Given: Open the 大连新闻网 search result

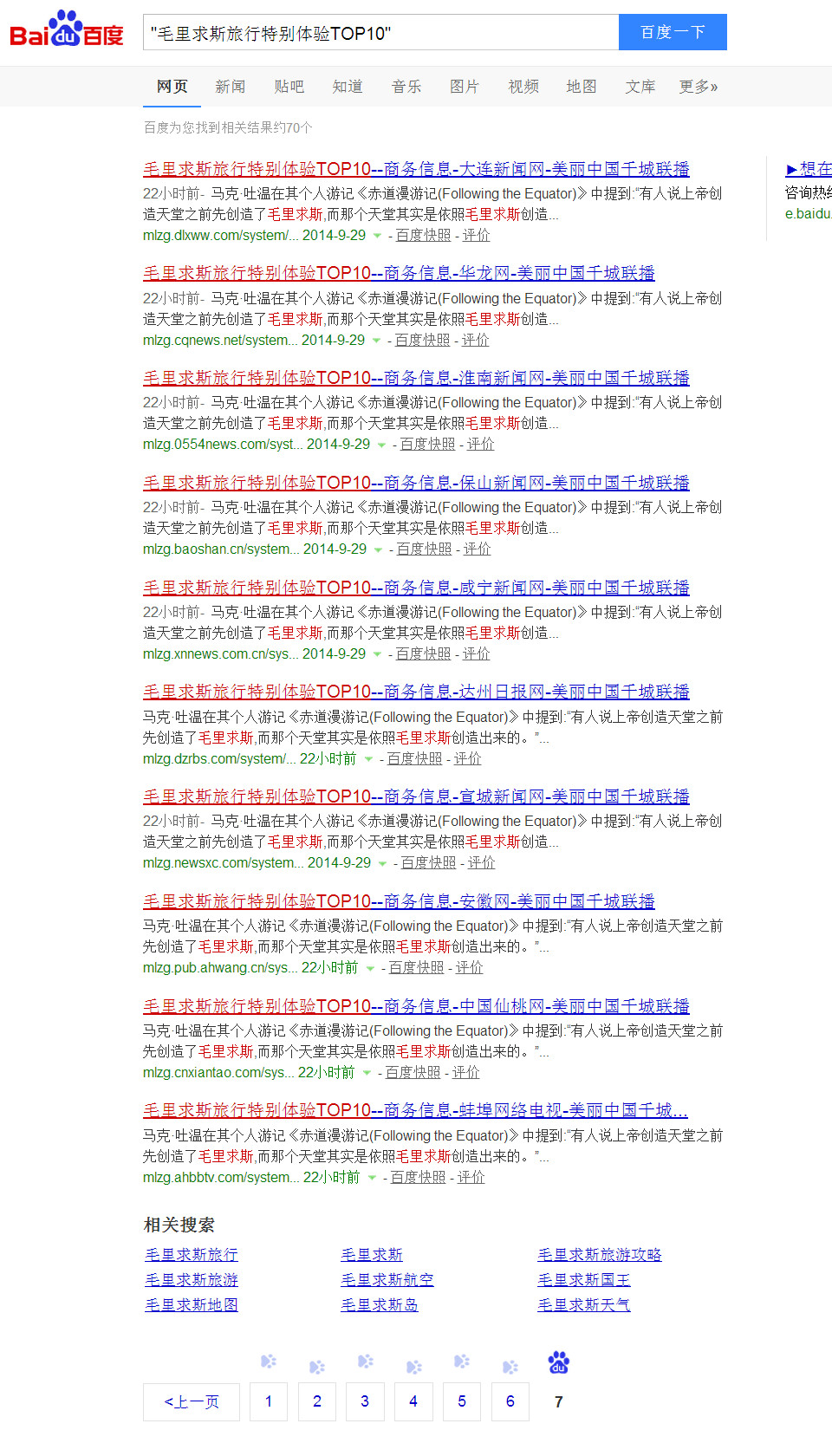Looking at the screenshot, I should pyautogui.click(x=416, y=169).
